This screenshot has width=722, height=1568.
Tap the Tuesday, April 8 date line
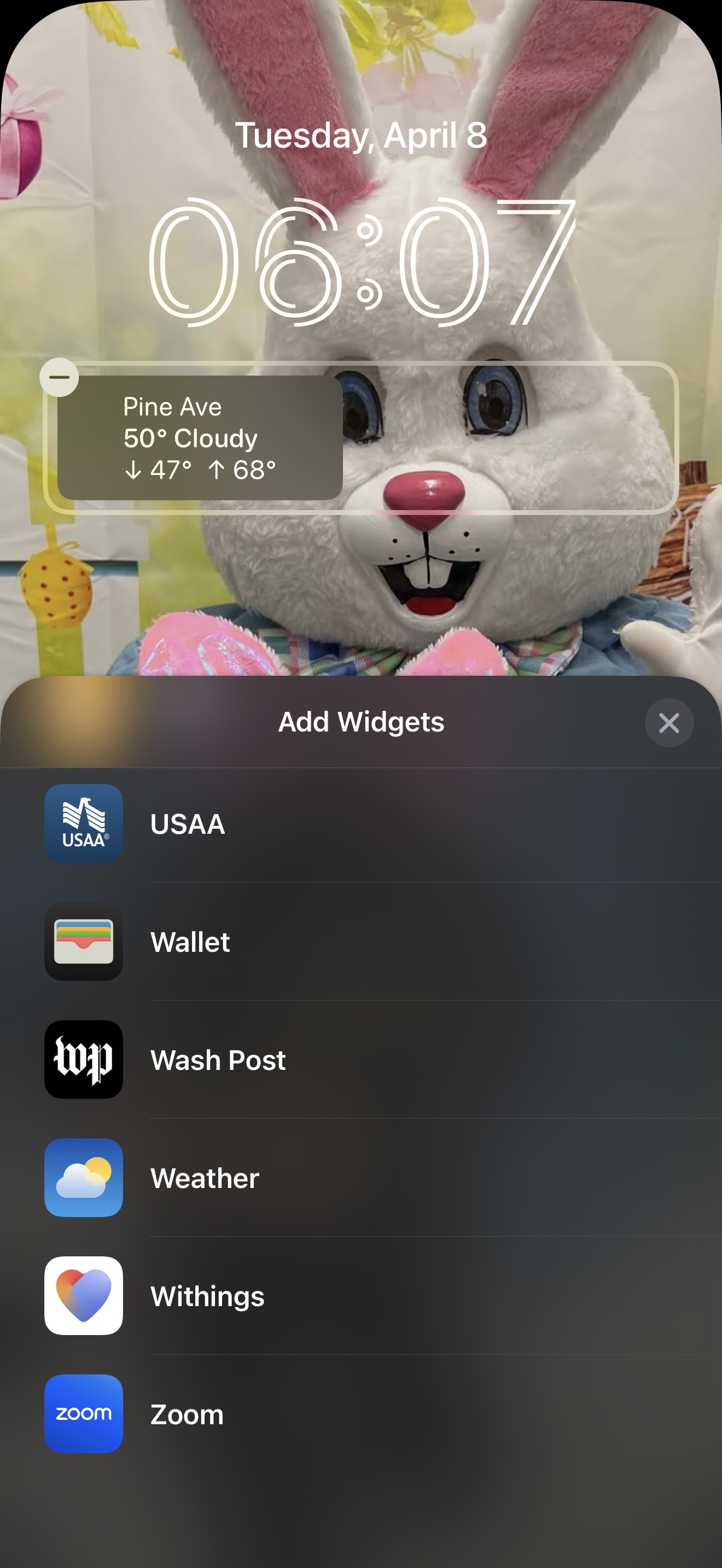coord(361,135)
